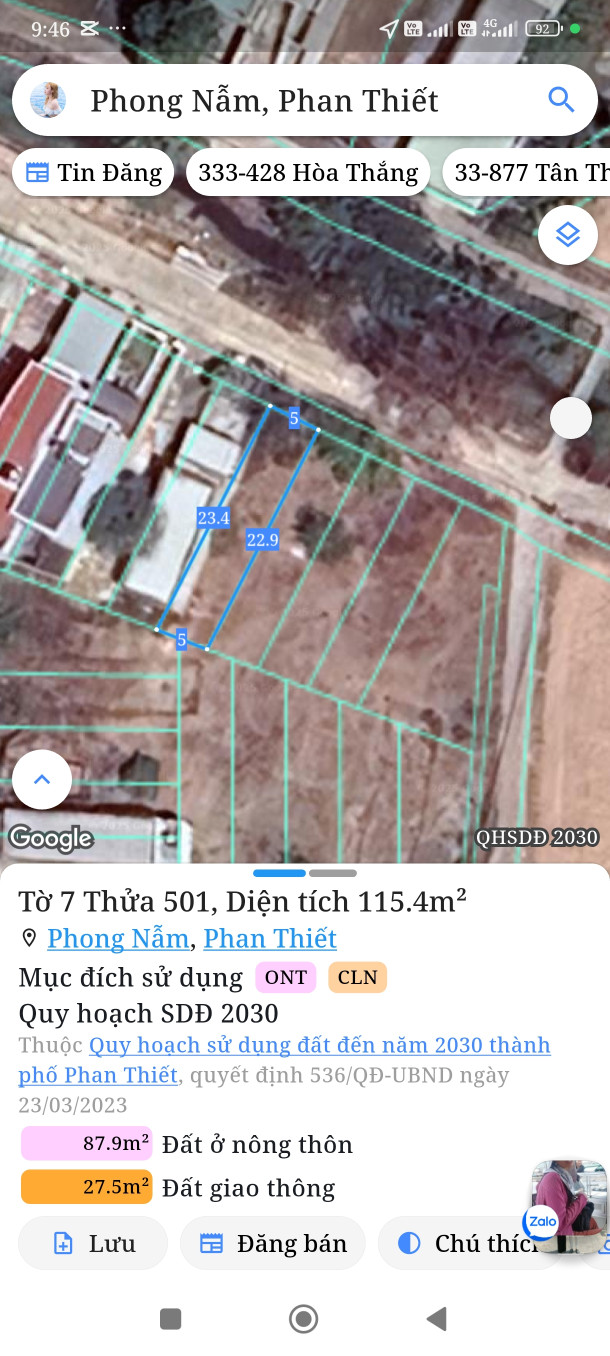The width and height of the screenshot is (610, 1356).
Task: Go to the system home screen
Action: point(303,1320)
